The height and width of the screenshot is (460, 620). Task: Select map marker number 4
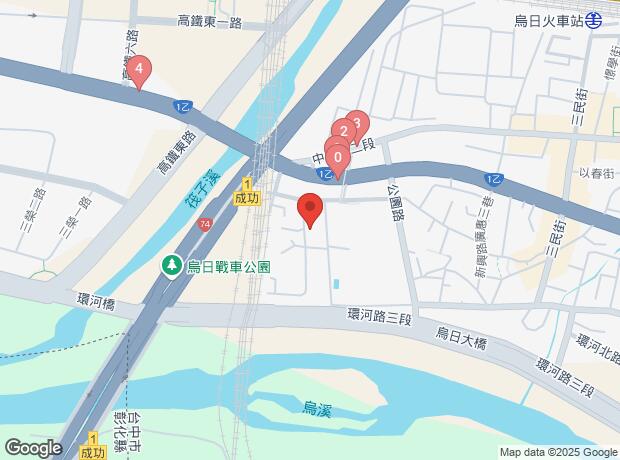(141, 71)
